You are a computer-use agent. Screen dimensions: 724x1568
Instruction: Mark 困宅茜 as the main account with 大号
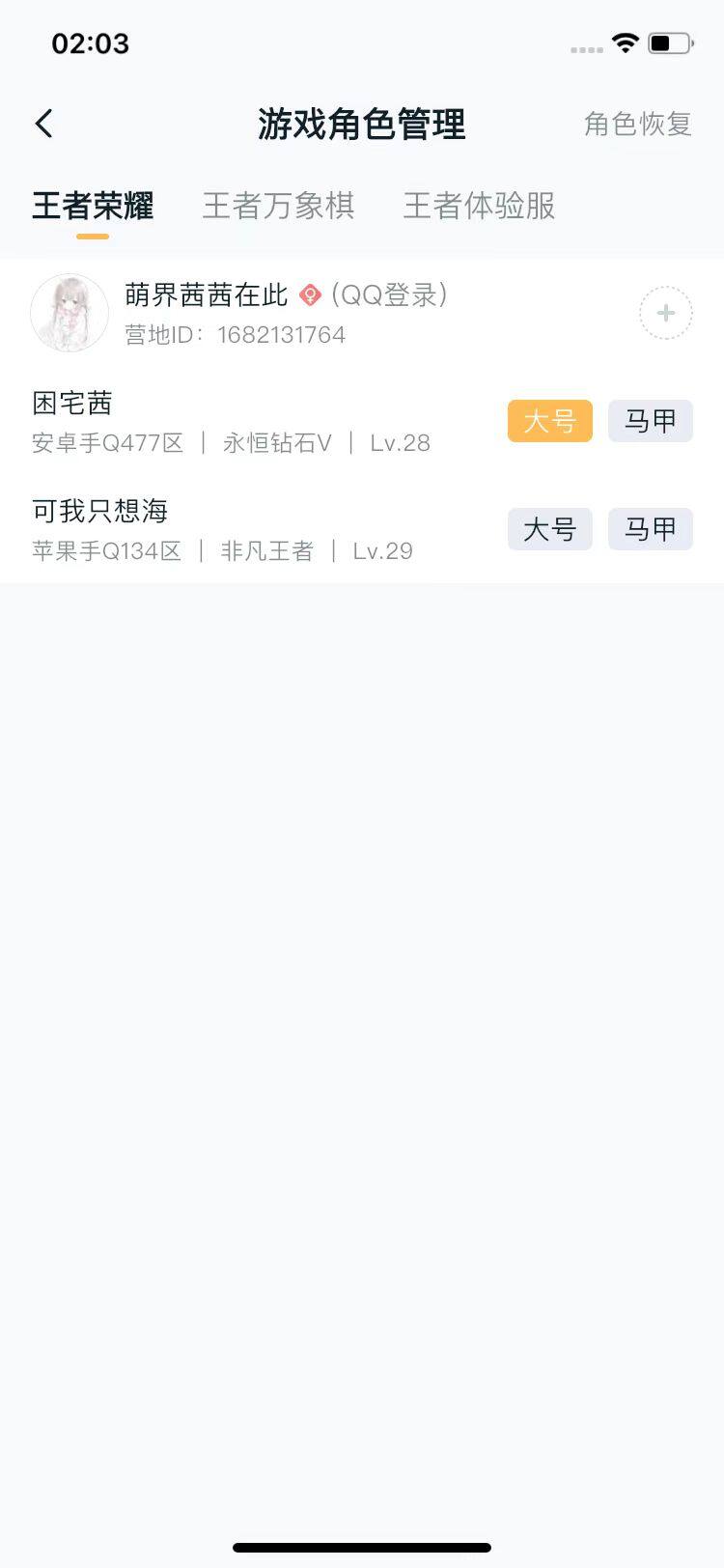point(549,421)
